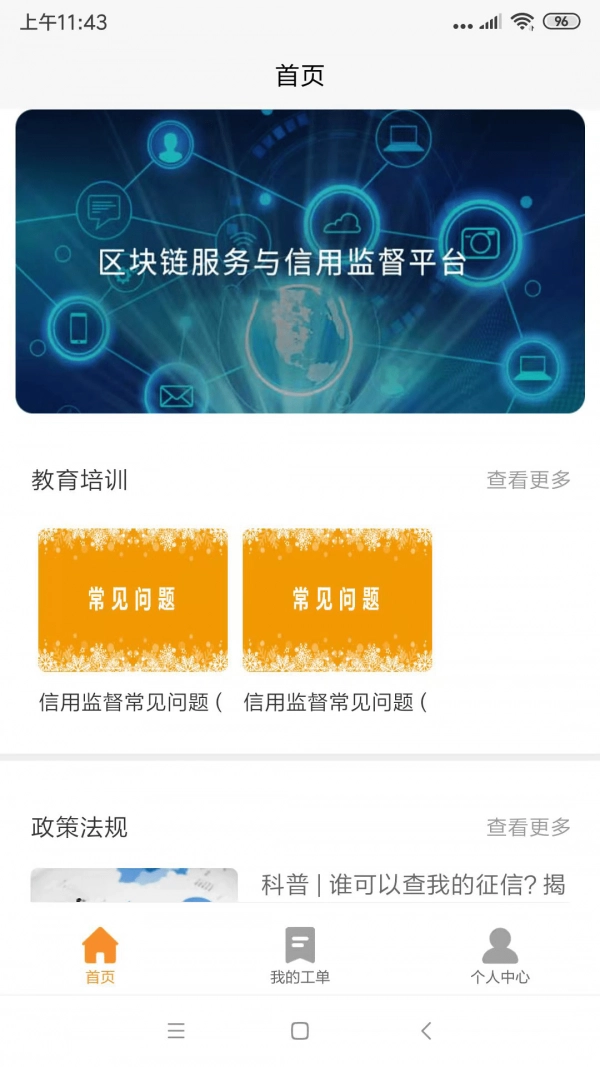Open the second 常见问题 training card
Screen dimensions: 600x1067
click(337, 600)
